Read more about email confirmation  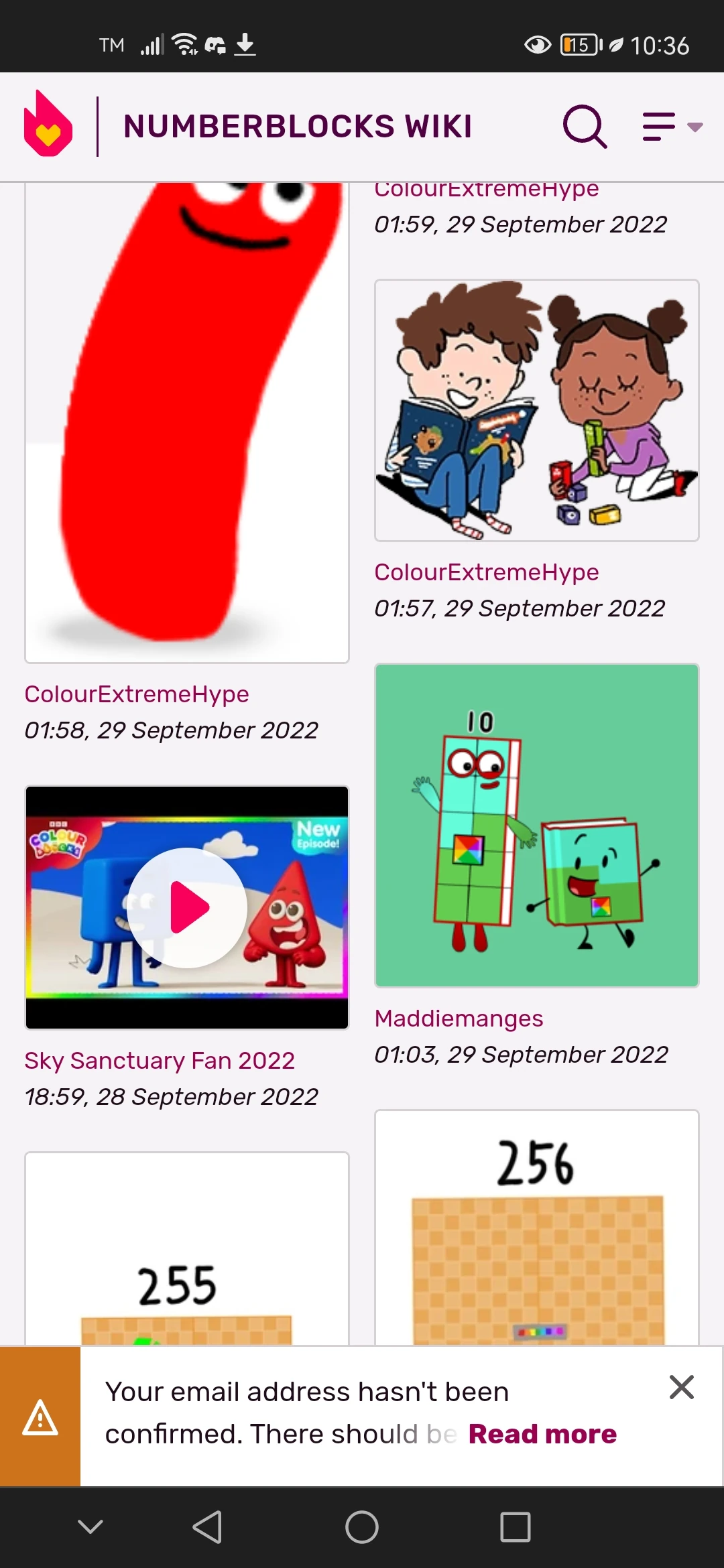click(542, 1434)
